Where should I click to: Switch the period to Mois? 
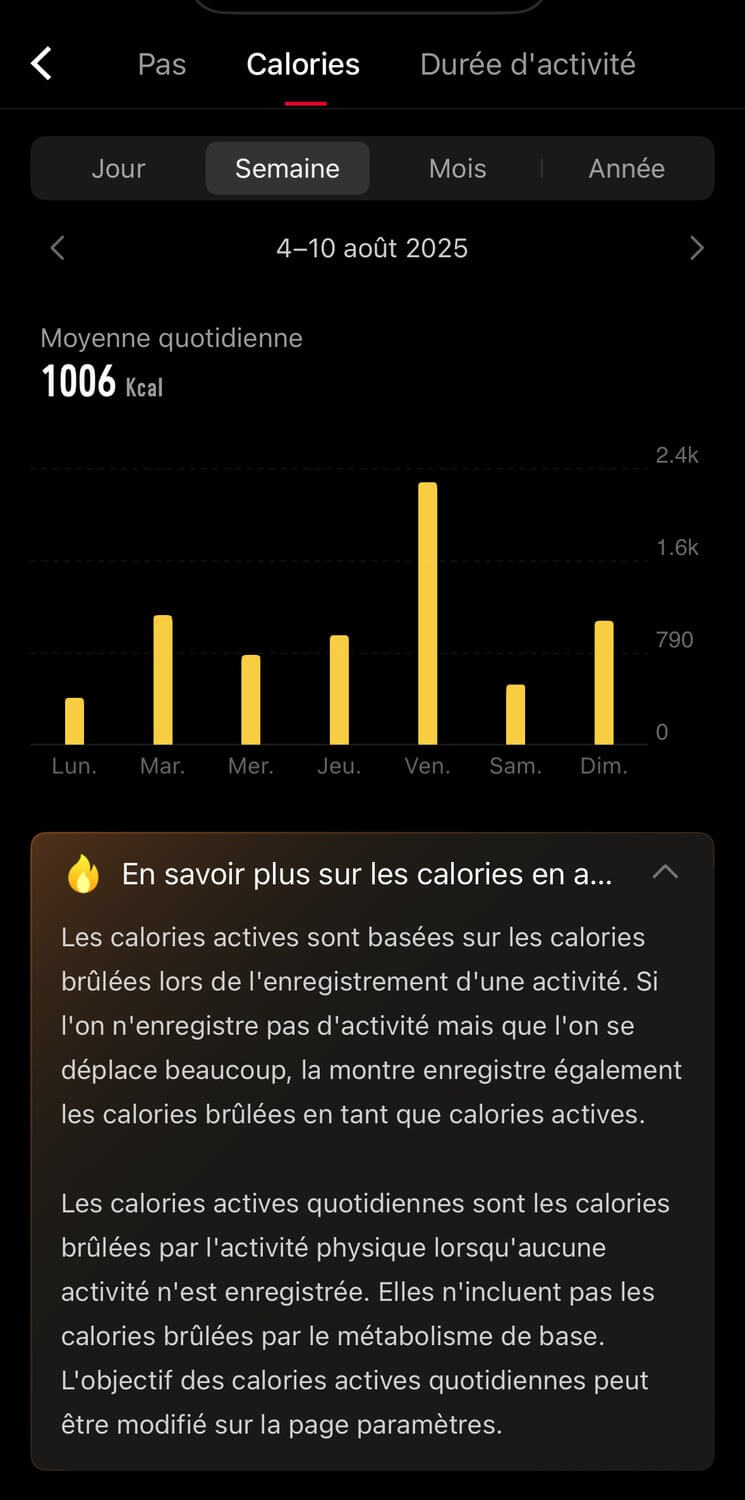pos(457,168)
